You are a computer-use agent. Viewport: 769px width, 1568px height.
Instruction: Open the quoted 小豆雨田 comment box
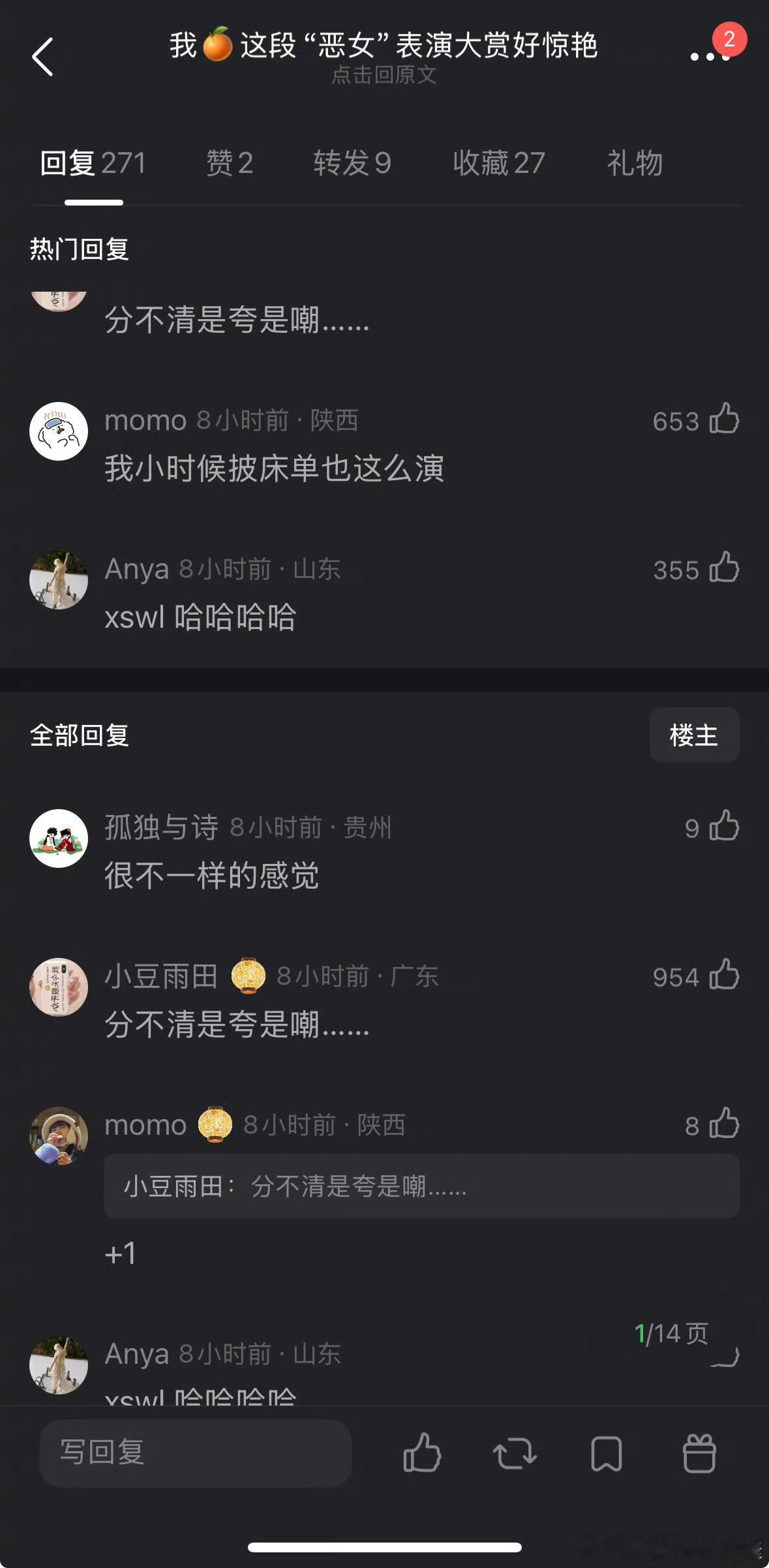tap(421, 1186)
